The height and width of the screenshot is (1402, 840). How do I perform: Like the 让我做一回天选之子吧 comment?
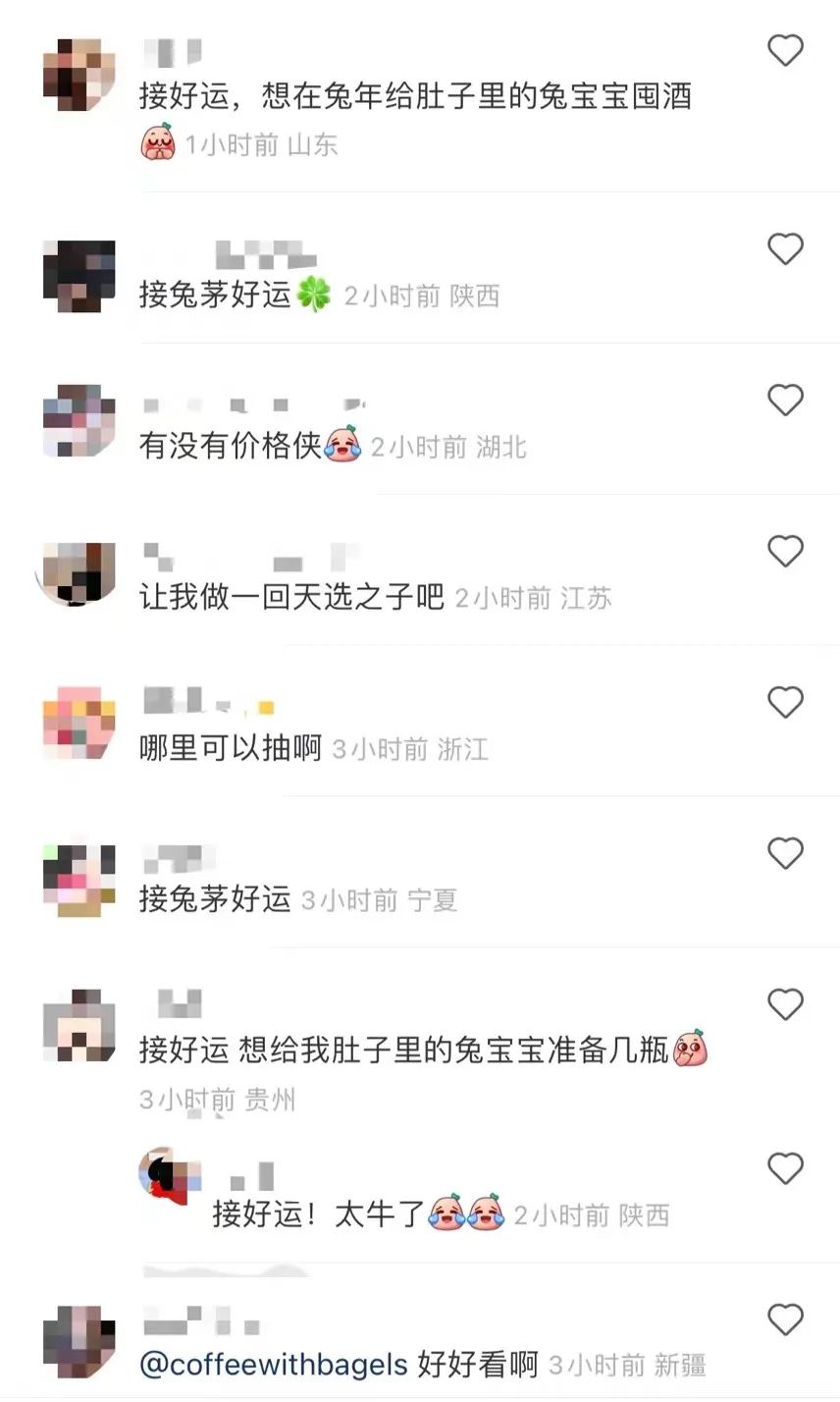click(x=785, y=552)
